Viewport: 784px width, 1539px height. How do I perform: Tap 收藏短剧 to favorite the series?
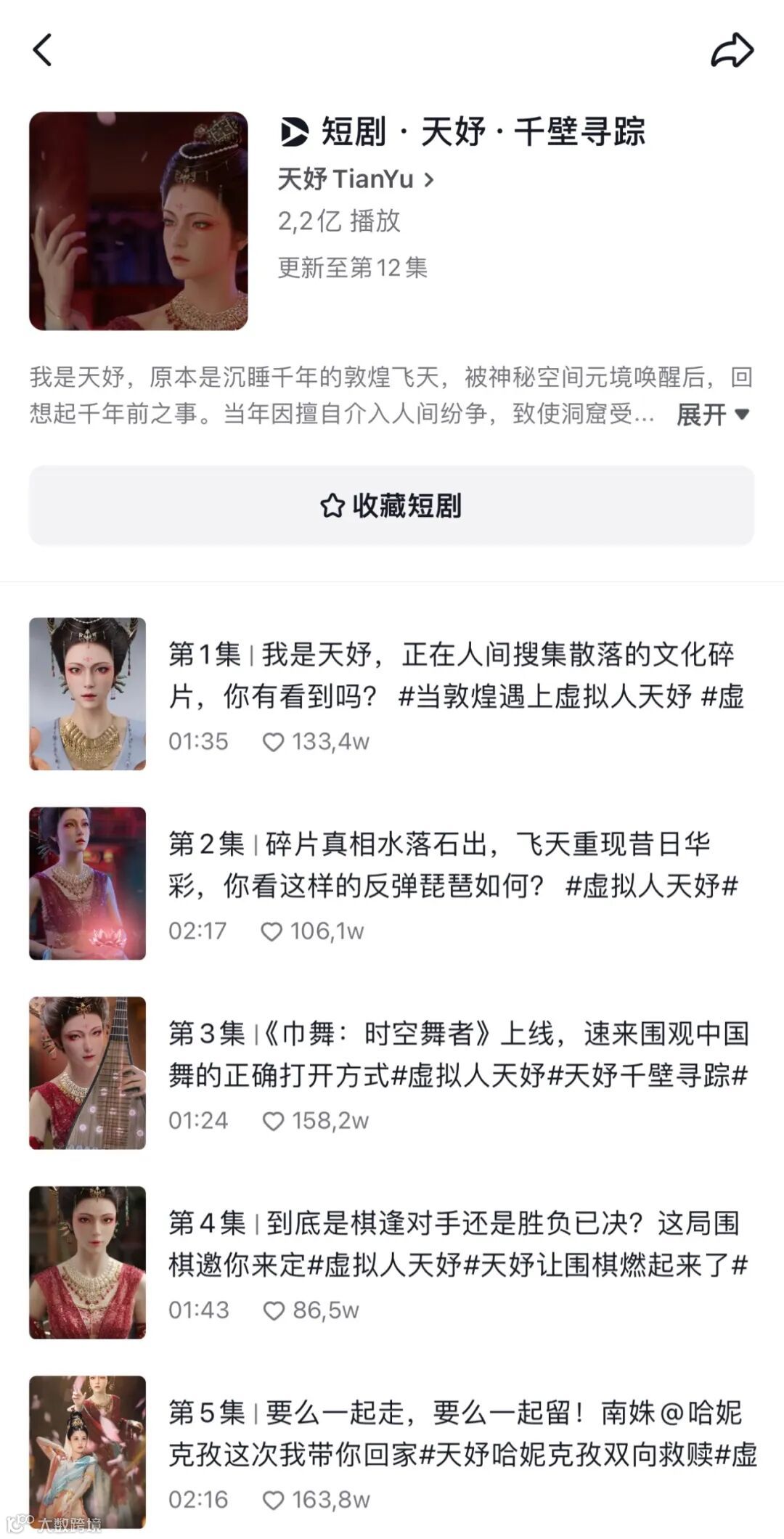(x=391, y=505)
